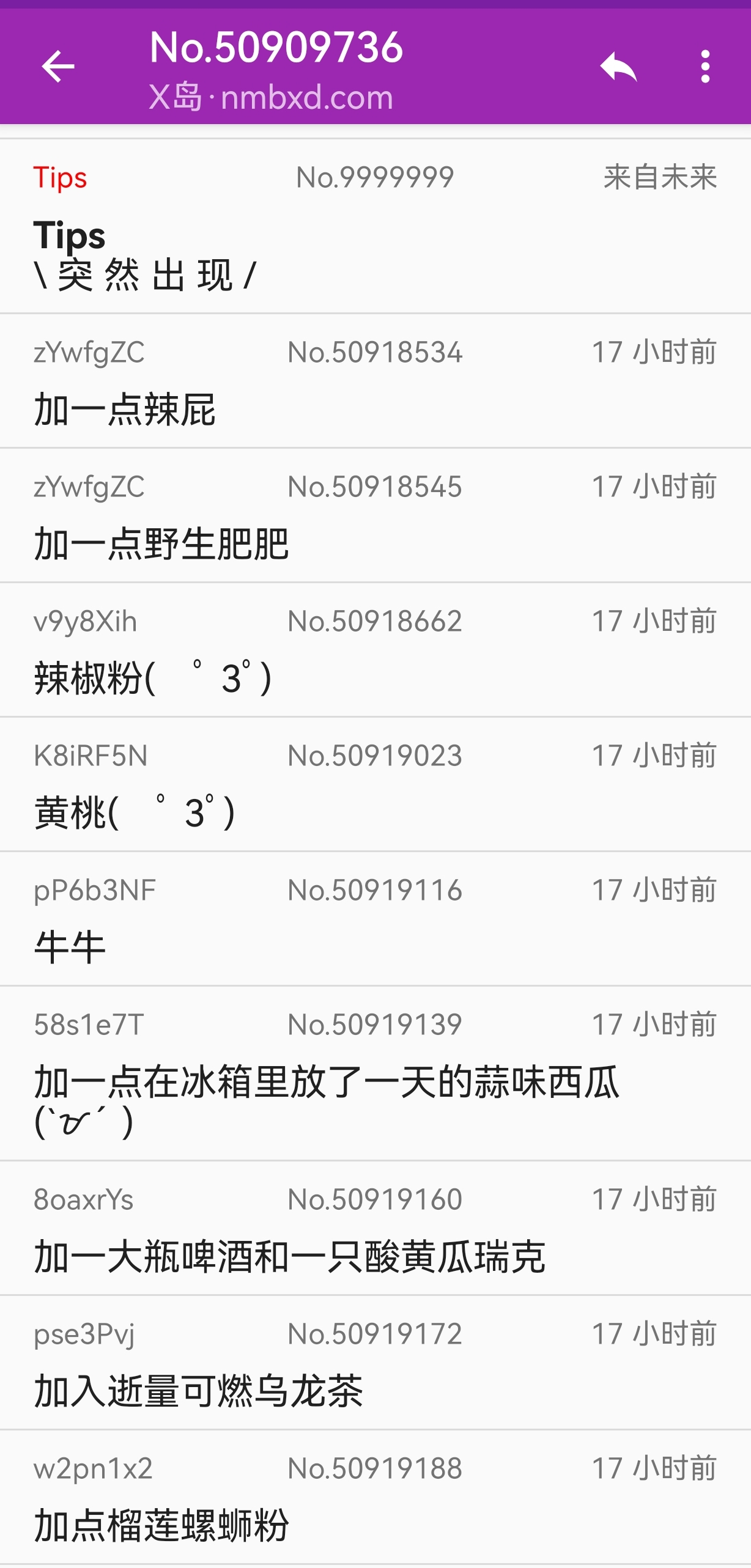751x1568 pixels.
Task: Go back using the top-left arrow
Action: click(58, 66)
